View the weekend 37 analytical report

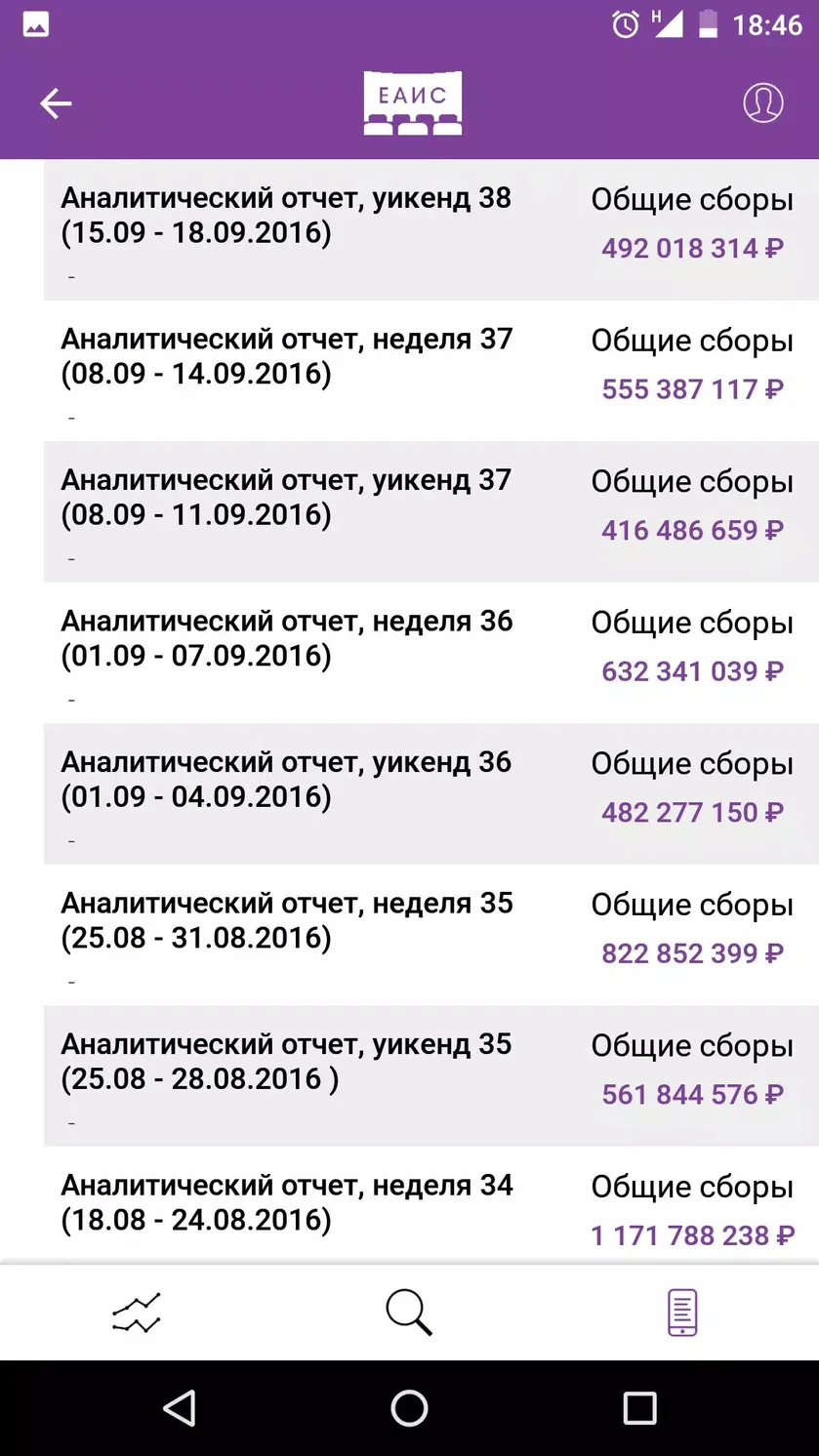point(430,511)
